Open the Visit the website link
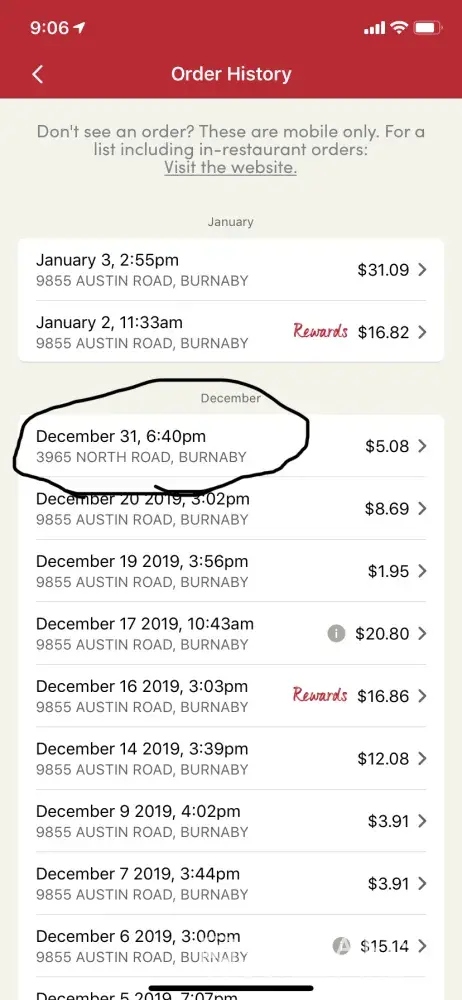Image resolution: width=462 pixels, height=1000 pixels. 230,168
